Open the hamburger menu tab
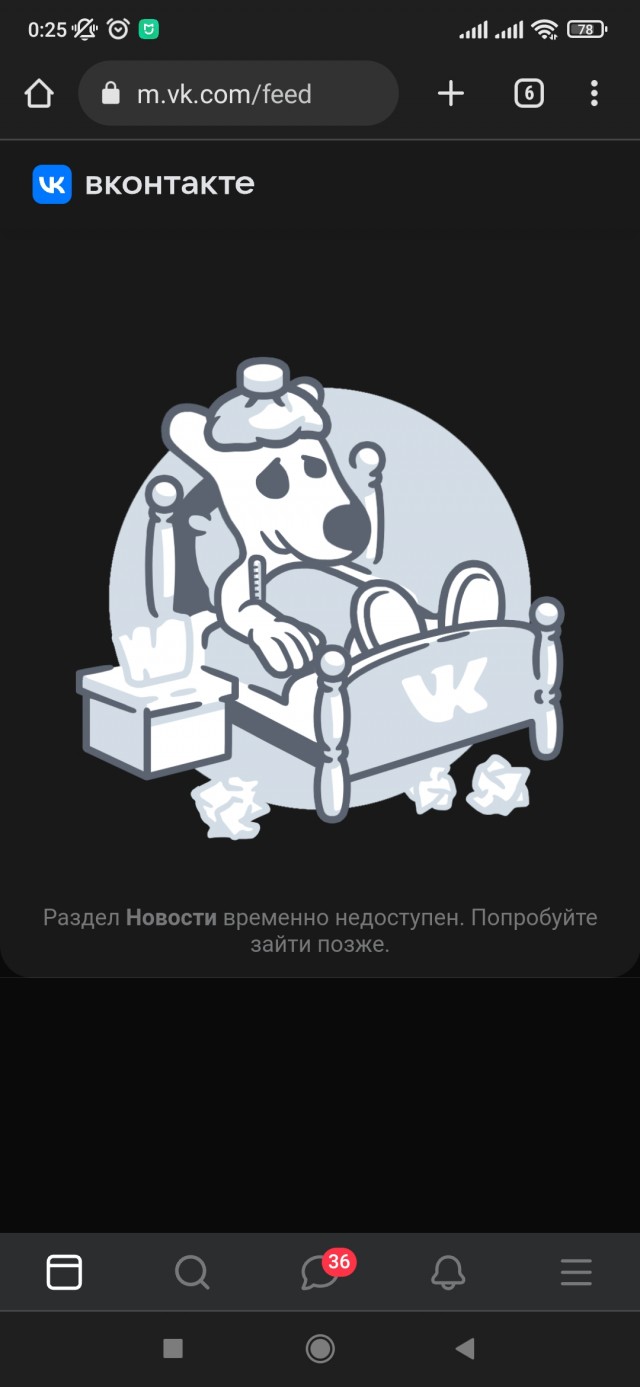The image size is (640, 1387). (576, 1272)
